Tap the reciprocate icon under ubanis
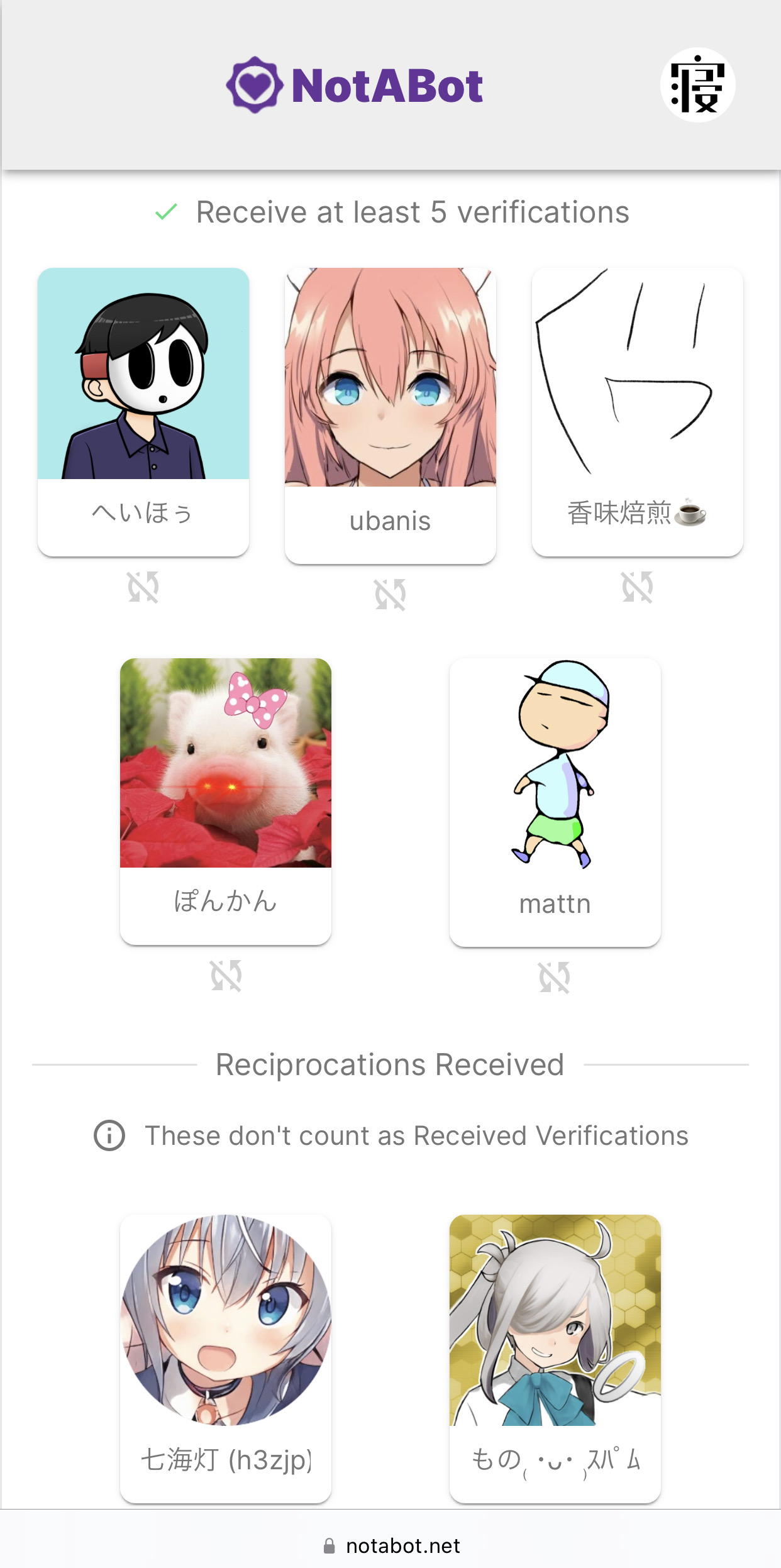Image resolution: width=781 pixels, height=1568 pixels. click(x=390, y=595)
